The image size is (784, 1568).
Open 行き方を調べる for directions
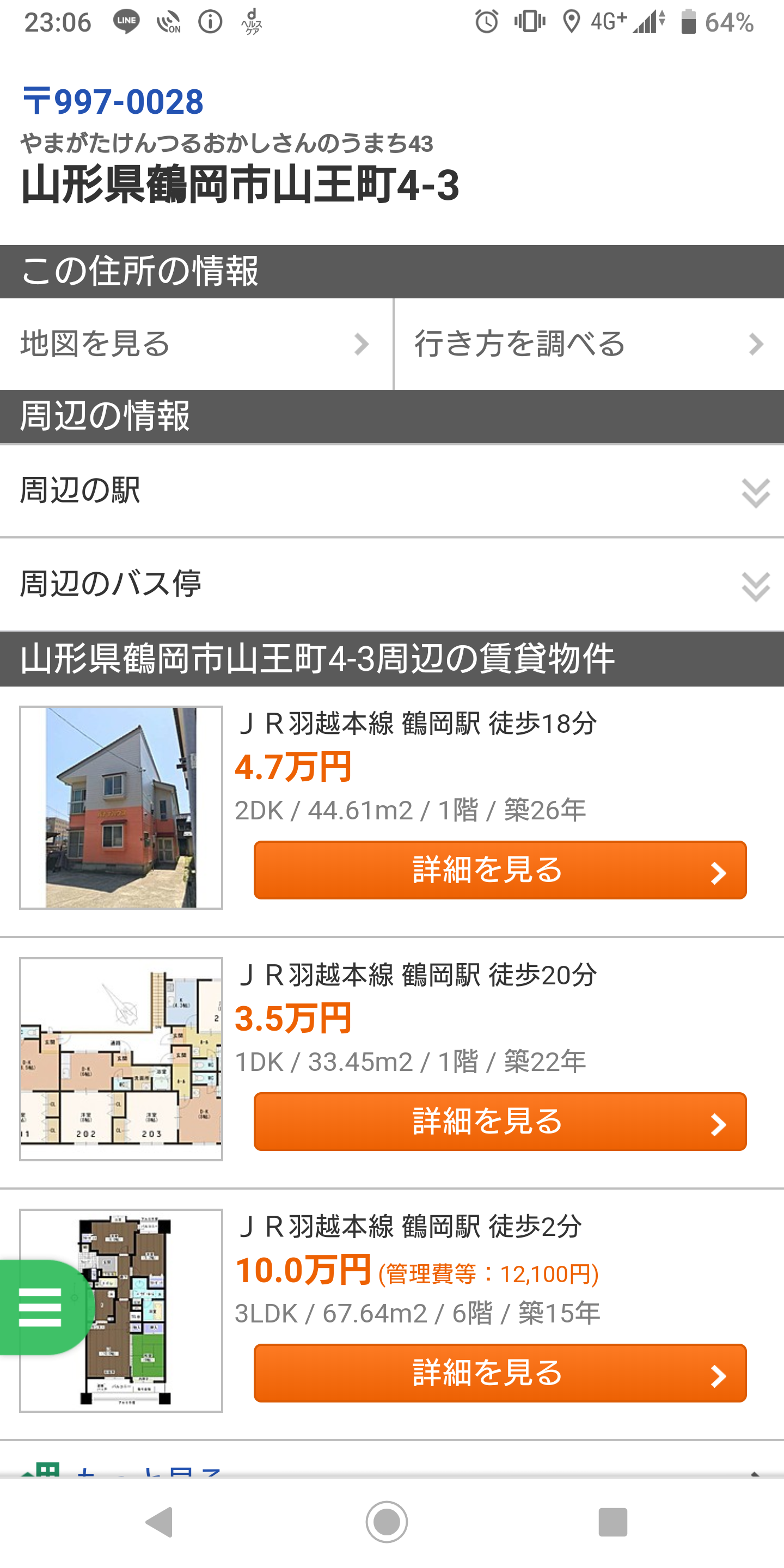(x=588, y=344)
